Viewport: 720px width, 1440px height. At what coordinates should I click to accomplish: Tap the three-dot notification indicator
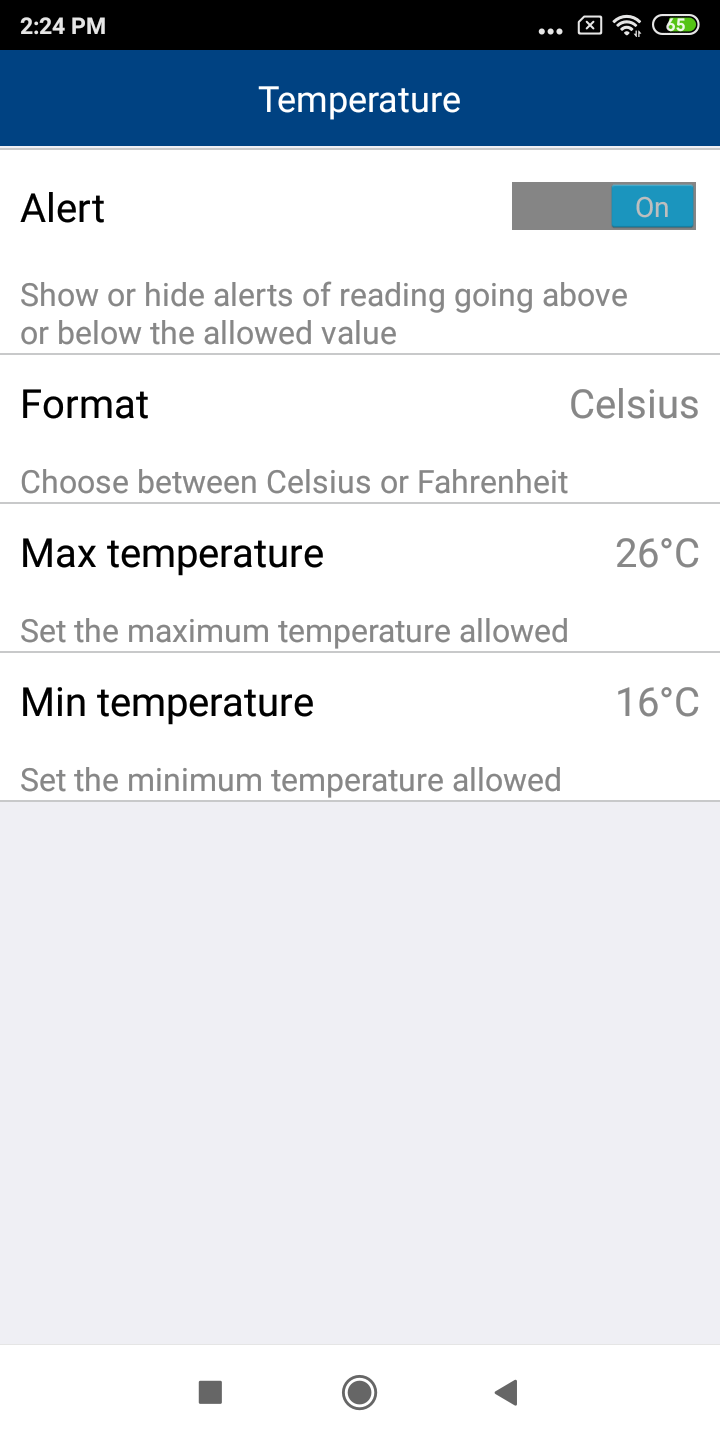[549, 30]
